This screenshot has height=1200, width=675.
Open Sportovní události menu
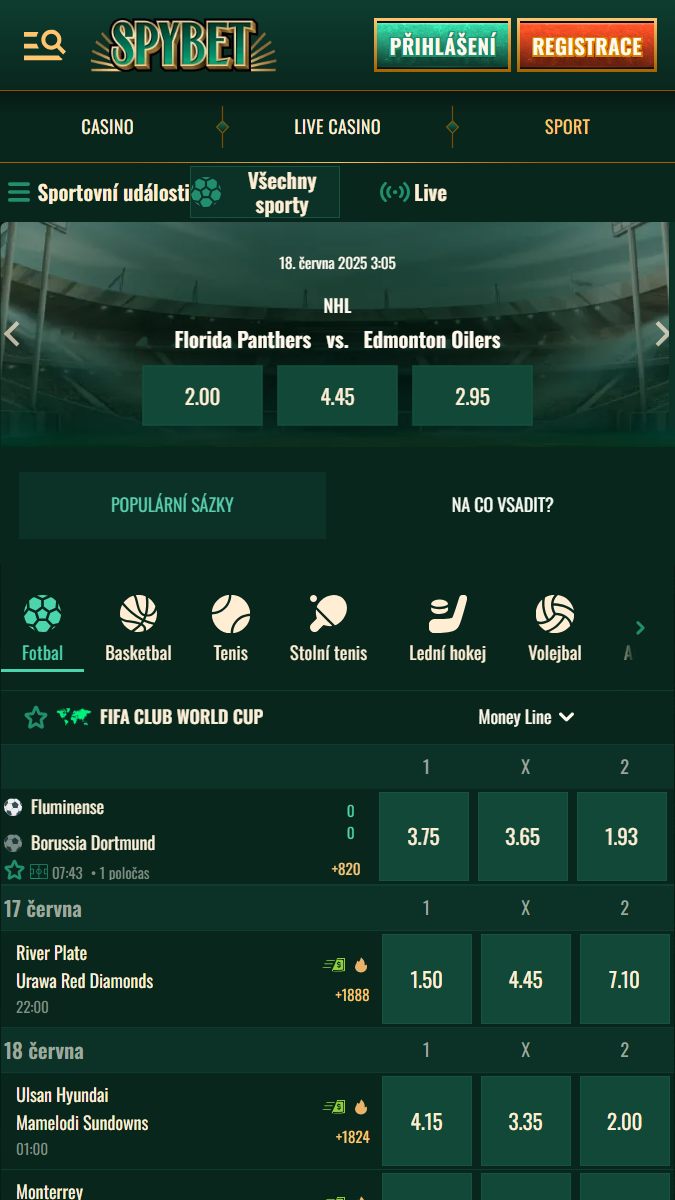[98, 193]
